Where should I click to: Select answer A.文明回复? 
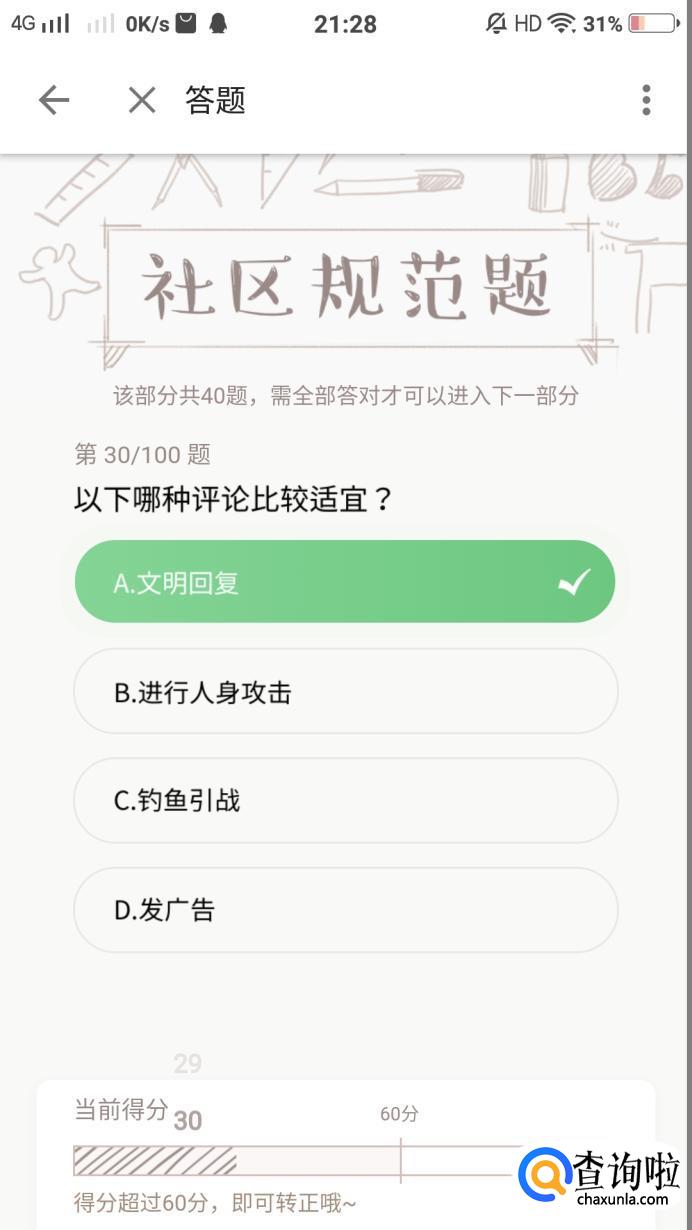(345, 582)
